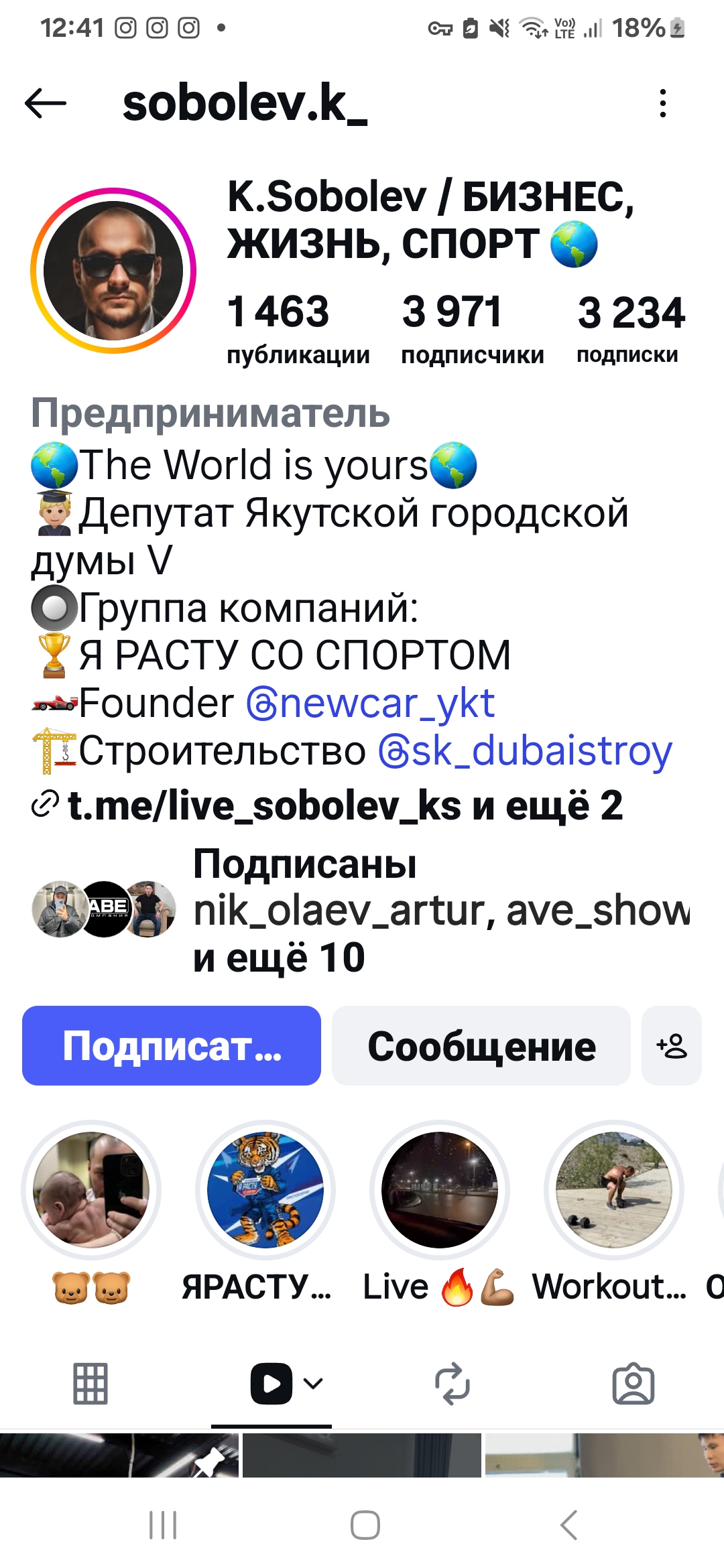Viewport: 724px width, 1568px height.
Task: Open the bears emoji story highlight
Action: pos(91,1191)
